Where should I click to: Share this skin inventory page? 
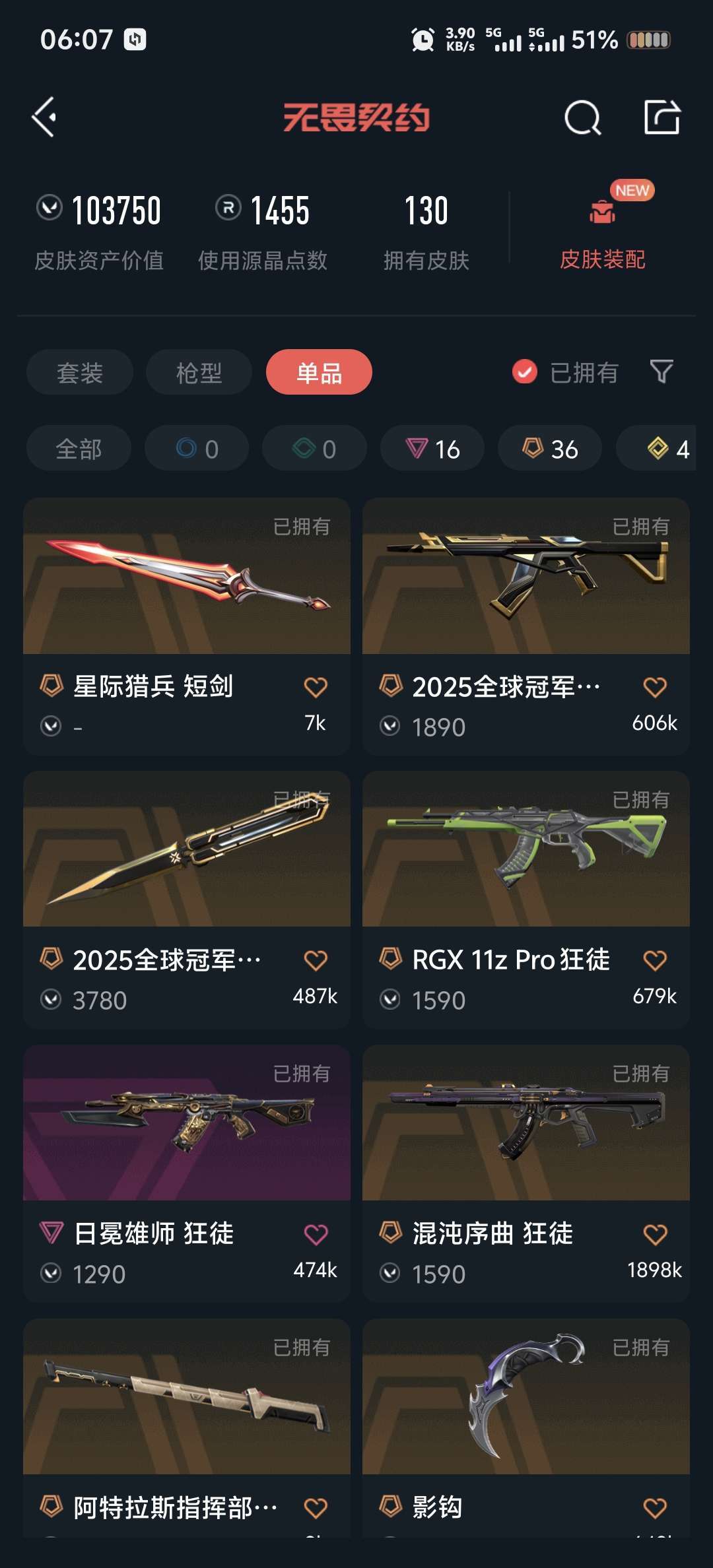[x=662, y=117]
